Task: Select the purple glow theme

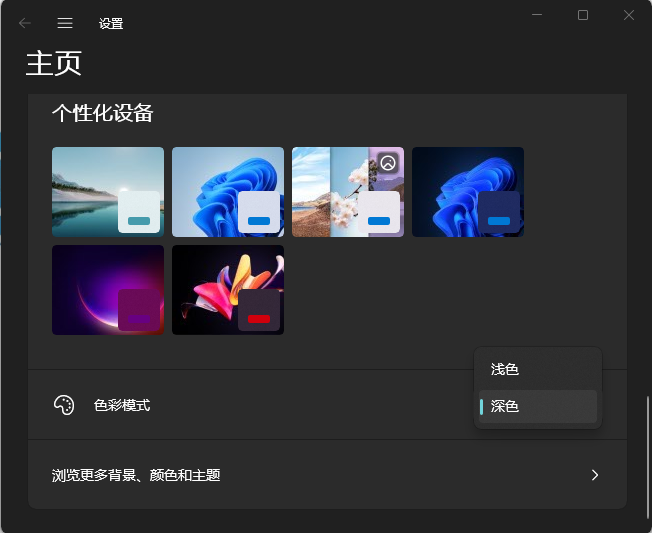Action: (108, 290)
